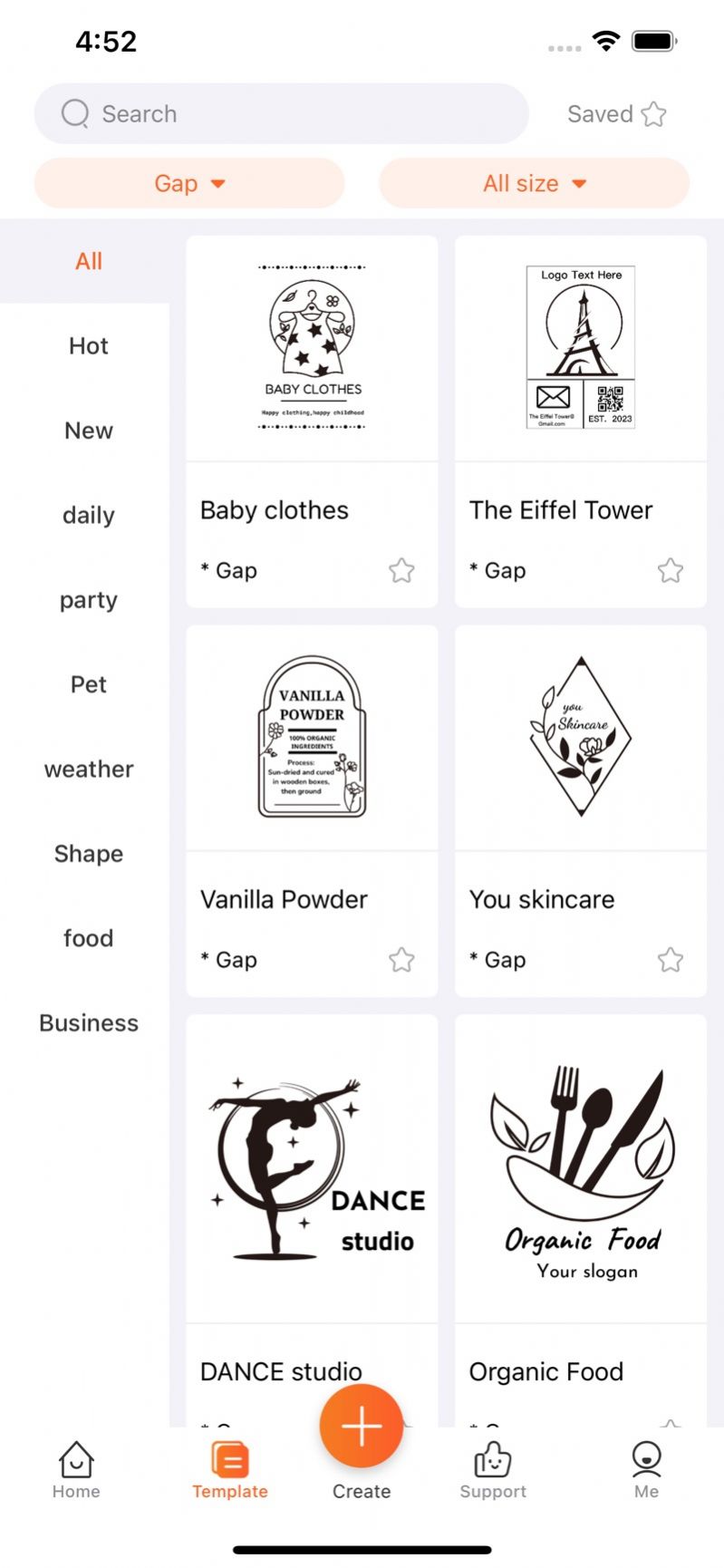The width and height of the screenshot is (724, 1568).
Task: Go to the Home tab
Action: [76, 1470]
